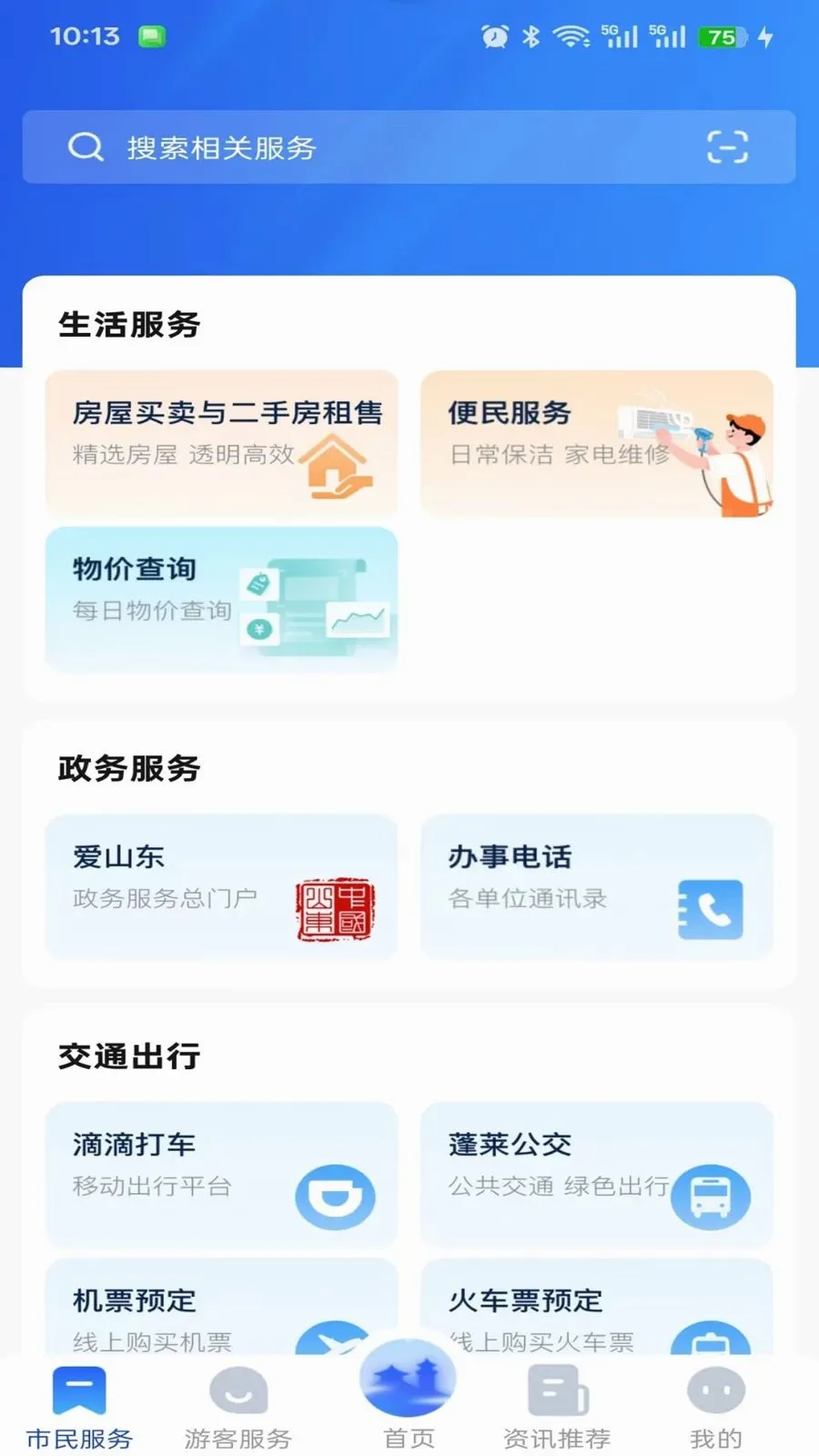Open the 我的 tab
The image size is (819, 1456).
716,1408
